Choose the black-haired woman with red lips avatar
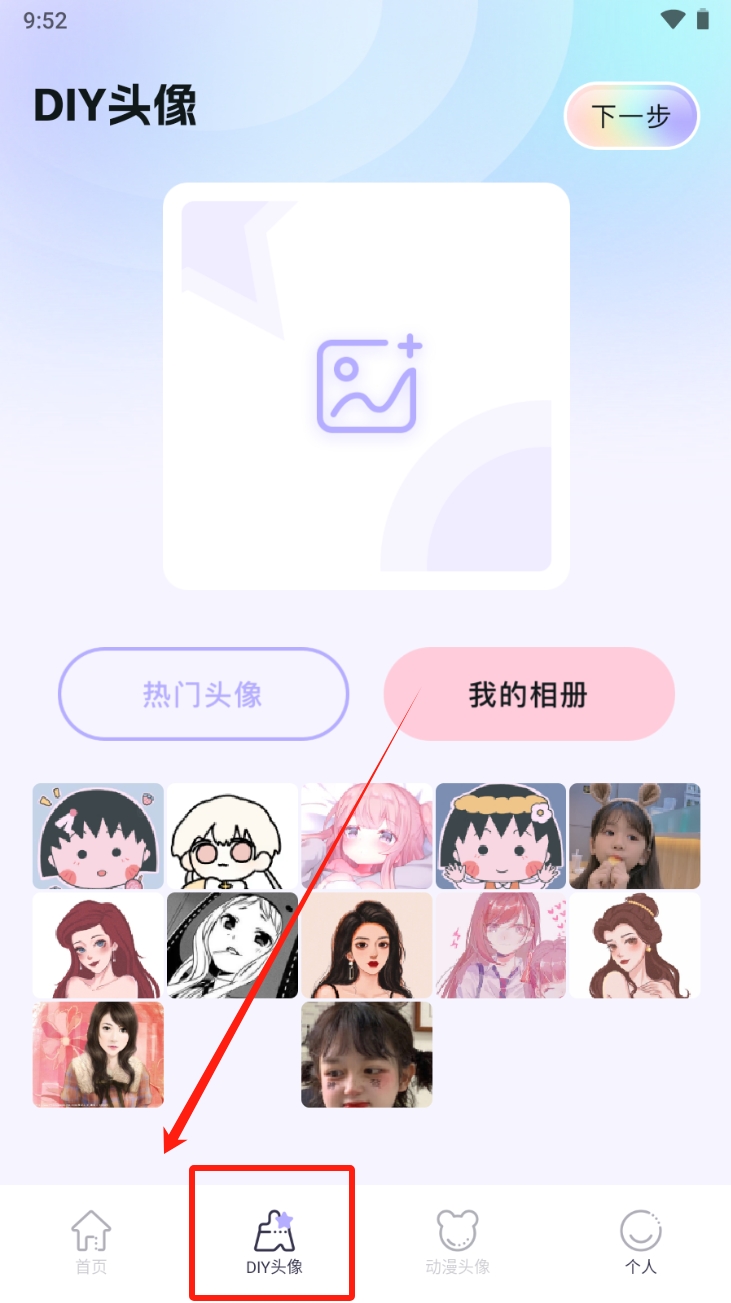731x1303 pixels. pos(366,945)
